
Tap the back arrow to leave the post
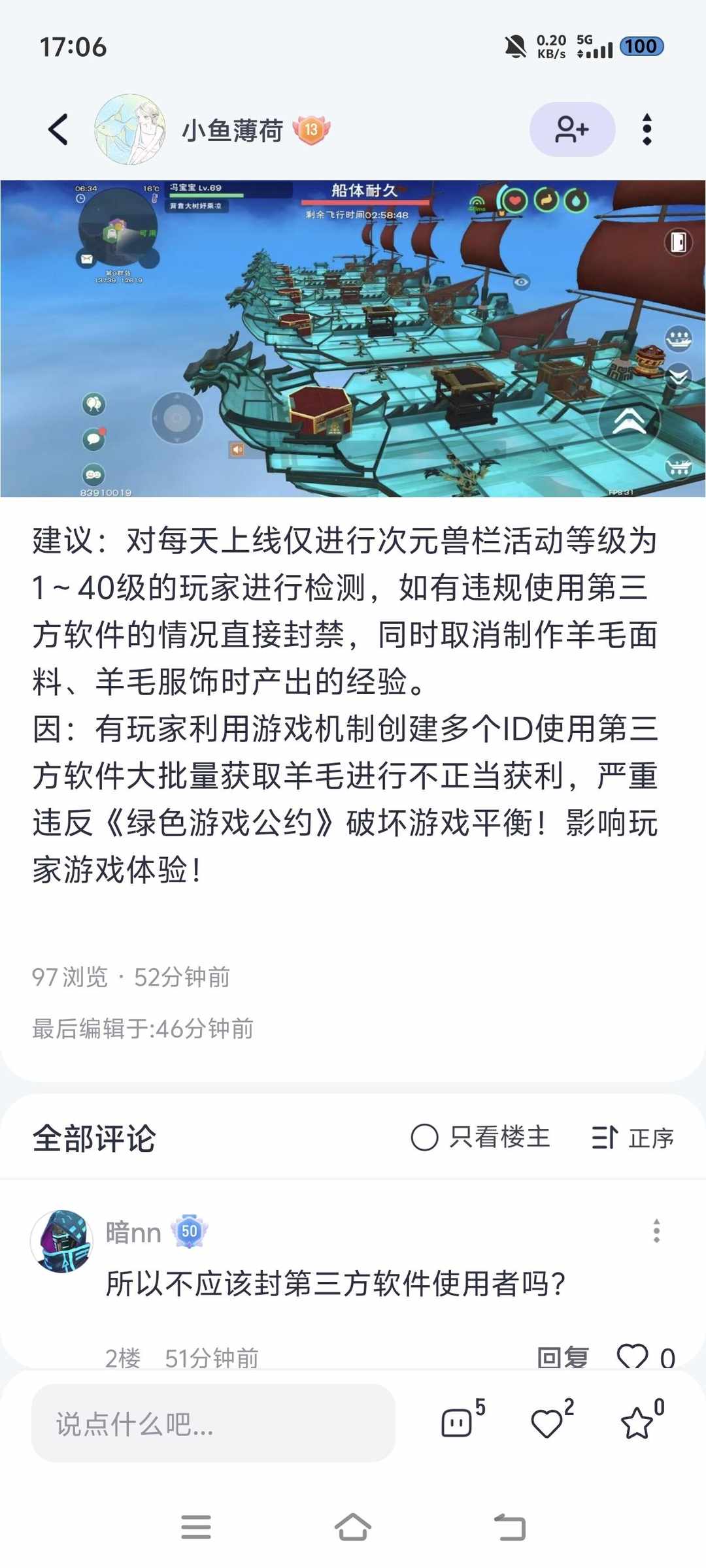click(x=58, y=129)
